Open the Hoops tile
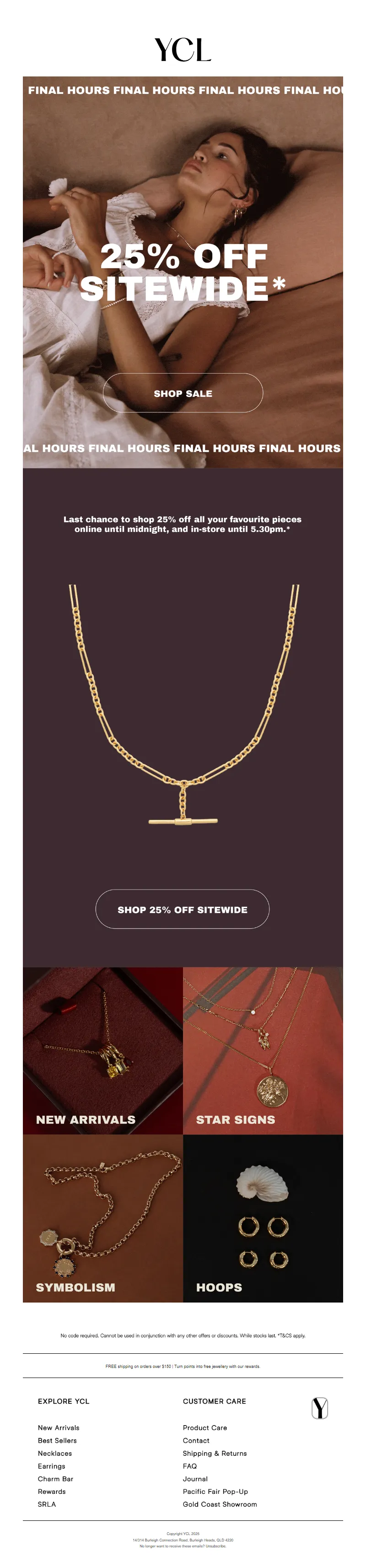The height and width of the screenshot is (1568, 366). tap(263, 1217)
